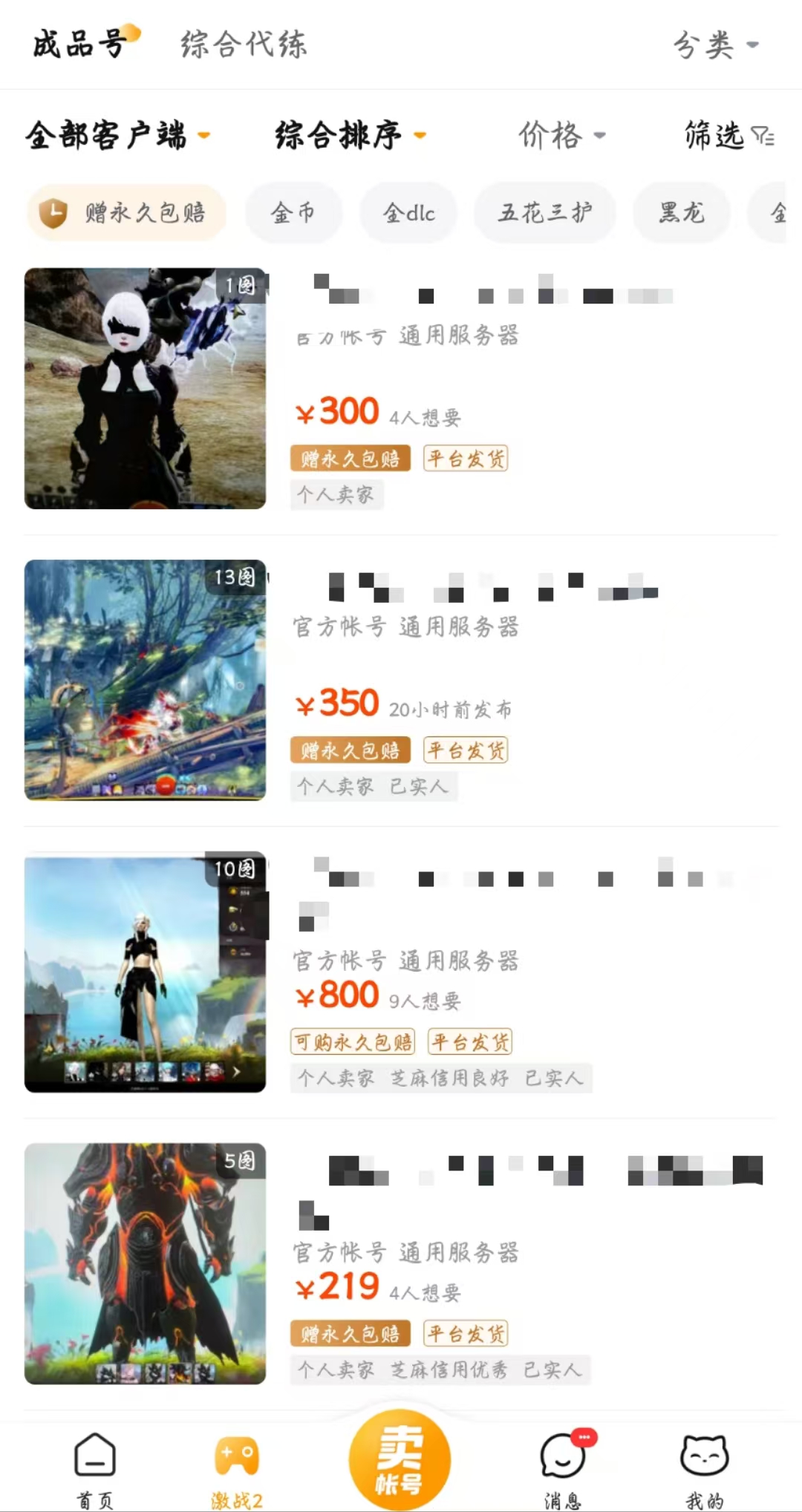
Task: Open the 筛选 filter options
Action: click(x=728, y=135)
